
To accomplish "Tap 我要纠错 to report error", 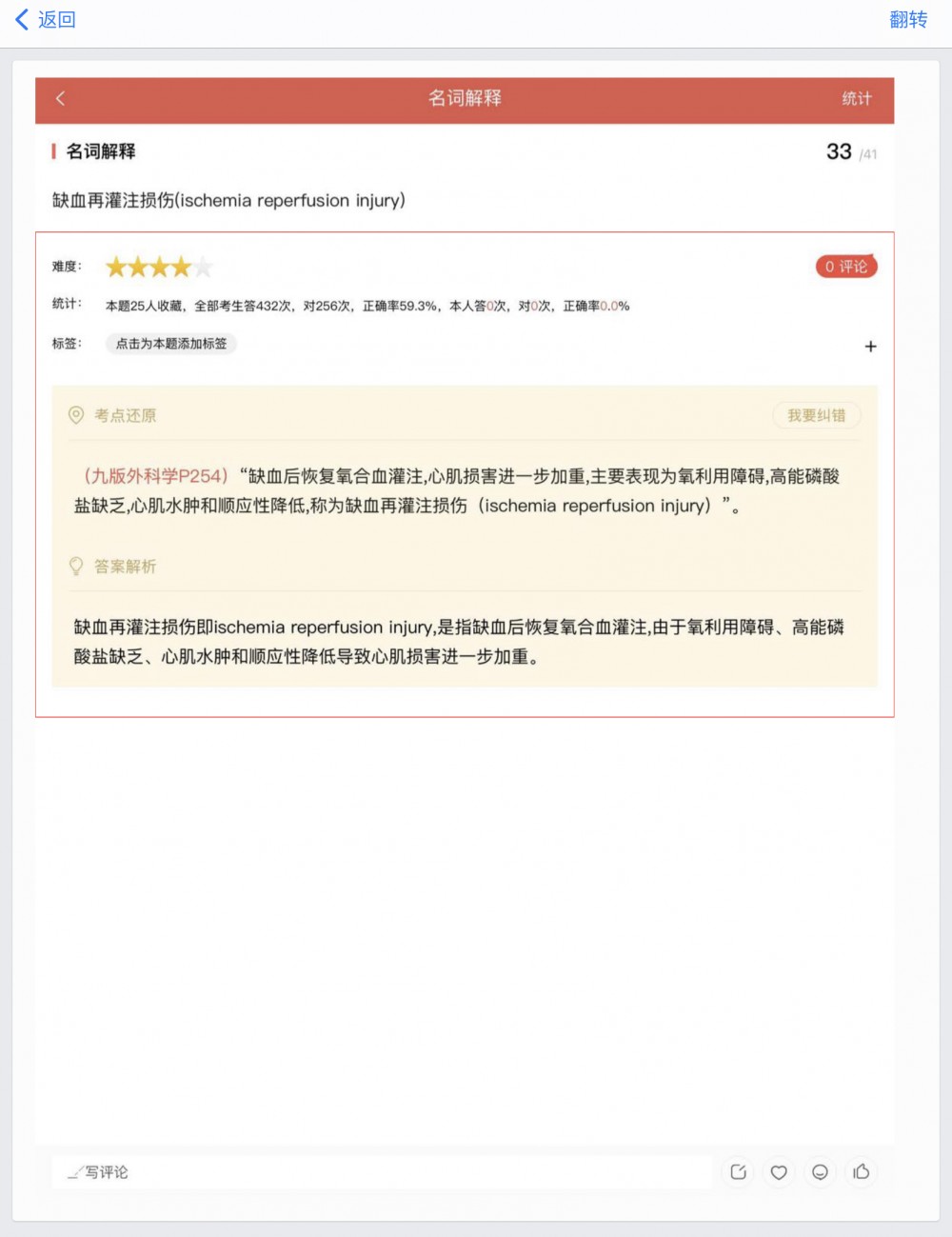I will tap(816, 415).
